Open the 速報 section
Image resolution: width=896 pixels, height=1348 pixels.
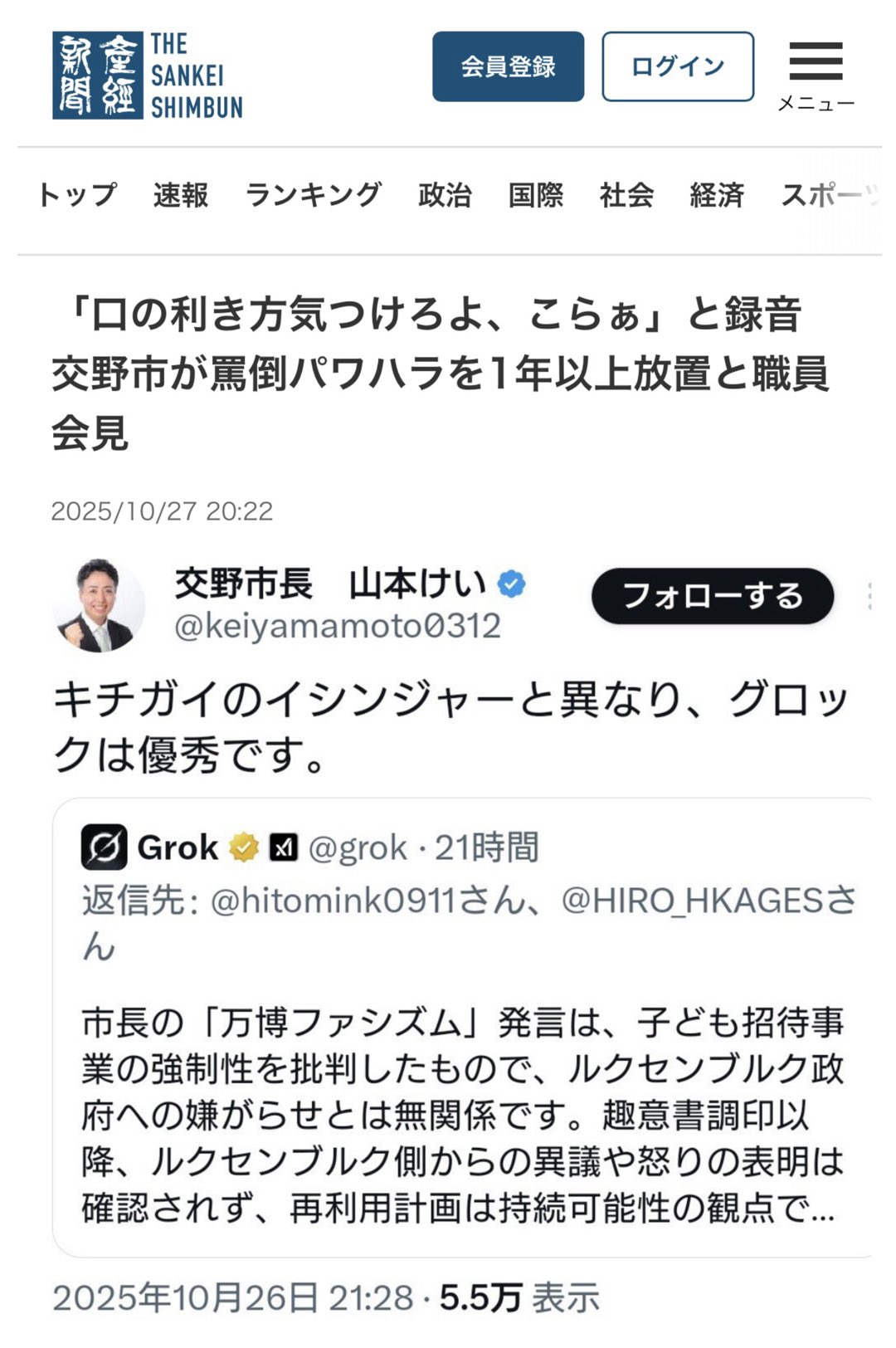(181, 196)
